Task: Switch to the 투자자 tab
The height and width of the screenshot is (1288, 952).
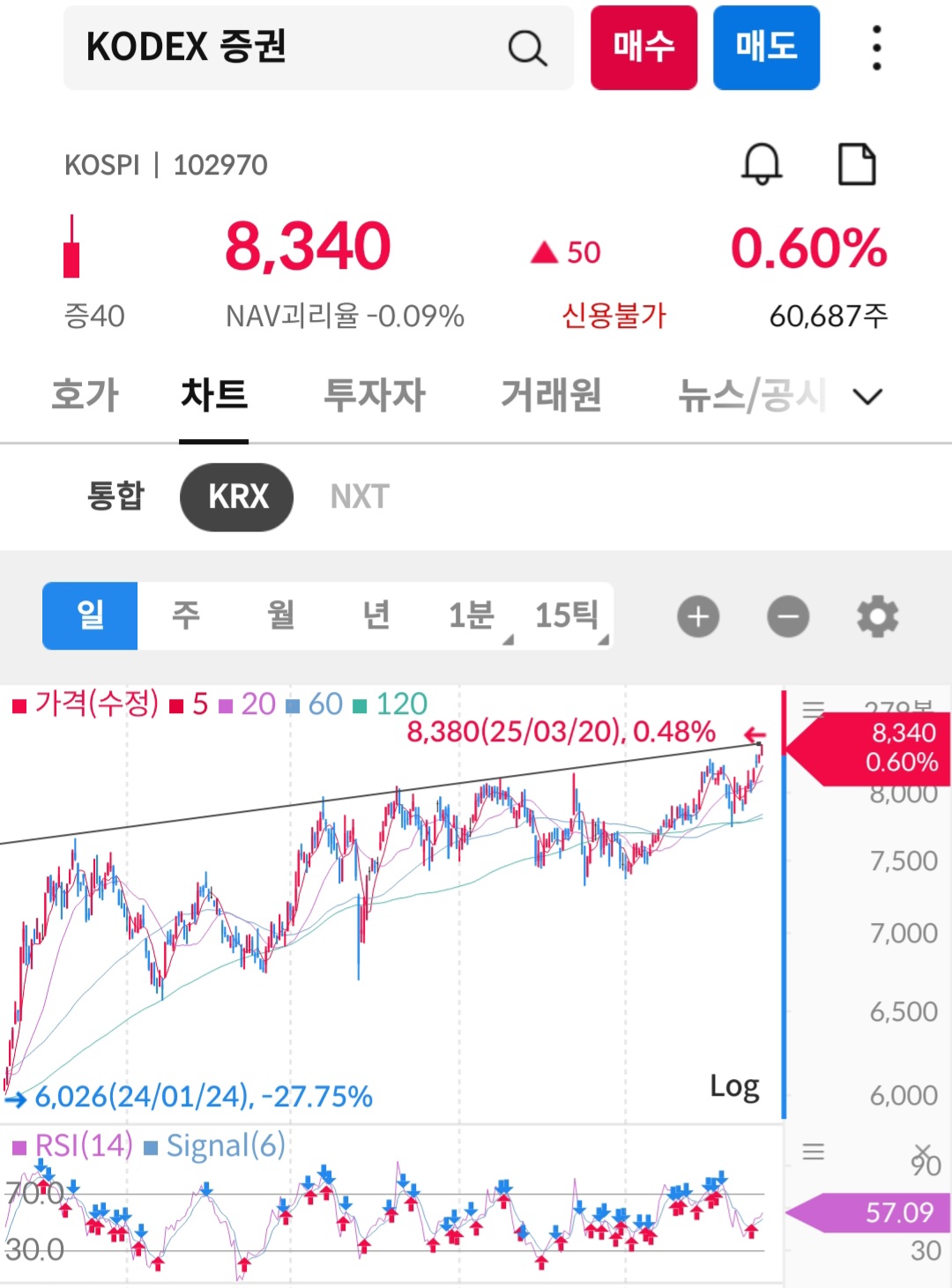Action: (x=375, y=395)
